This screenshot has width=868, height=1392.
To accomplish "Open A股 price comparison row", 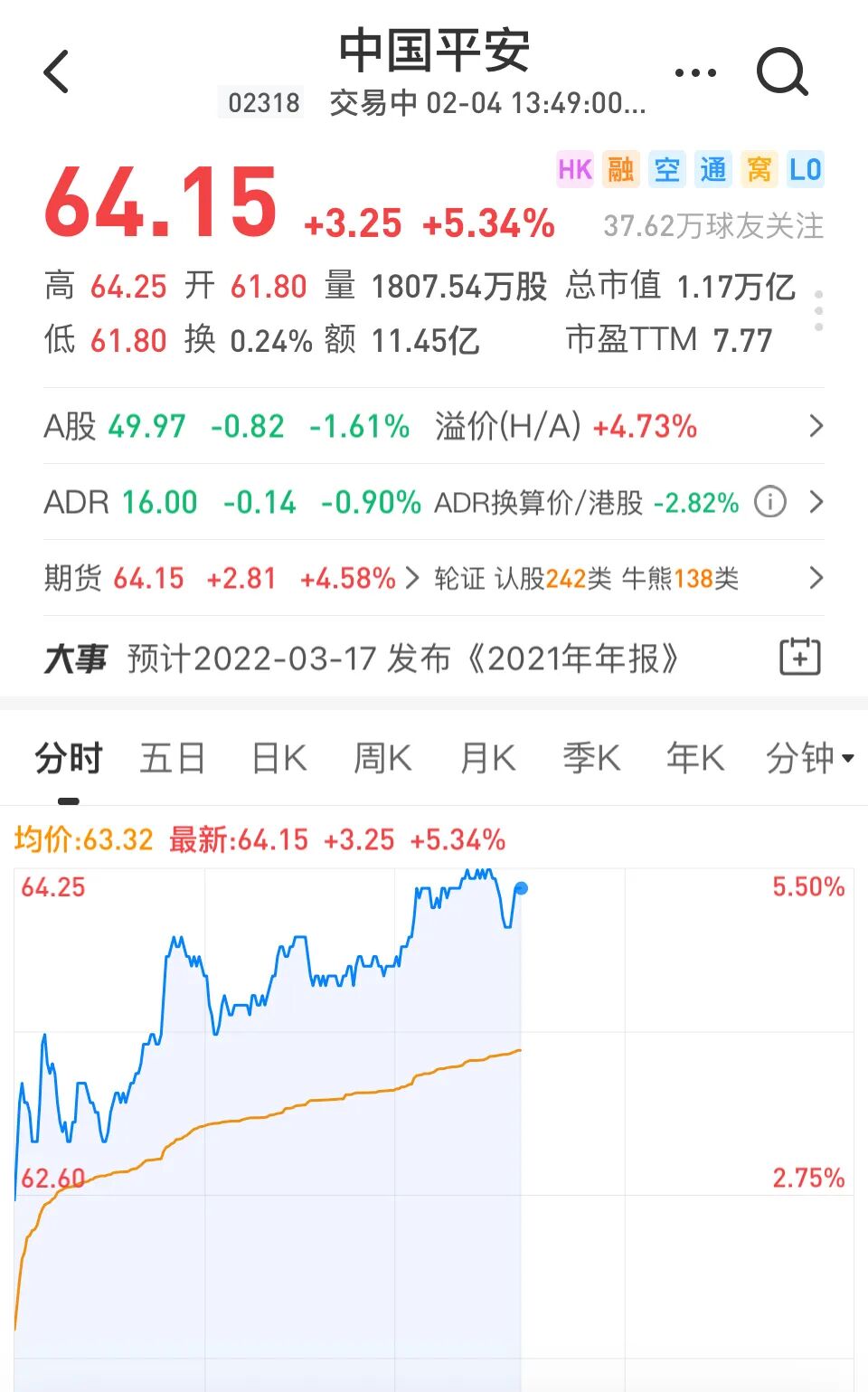I will click(x=434, y=426).
